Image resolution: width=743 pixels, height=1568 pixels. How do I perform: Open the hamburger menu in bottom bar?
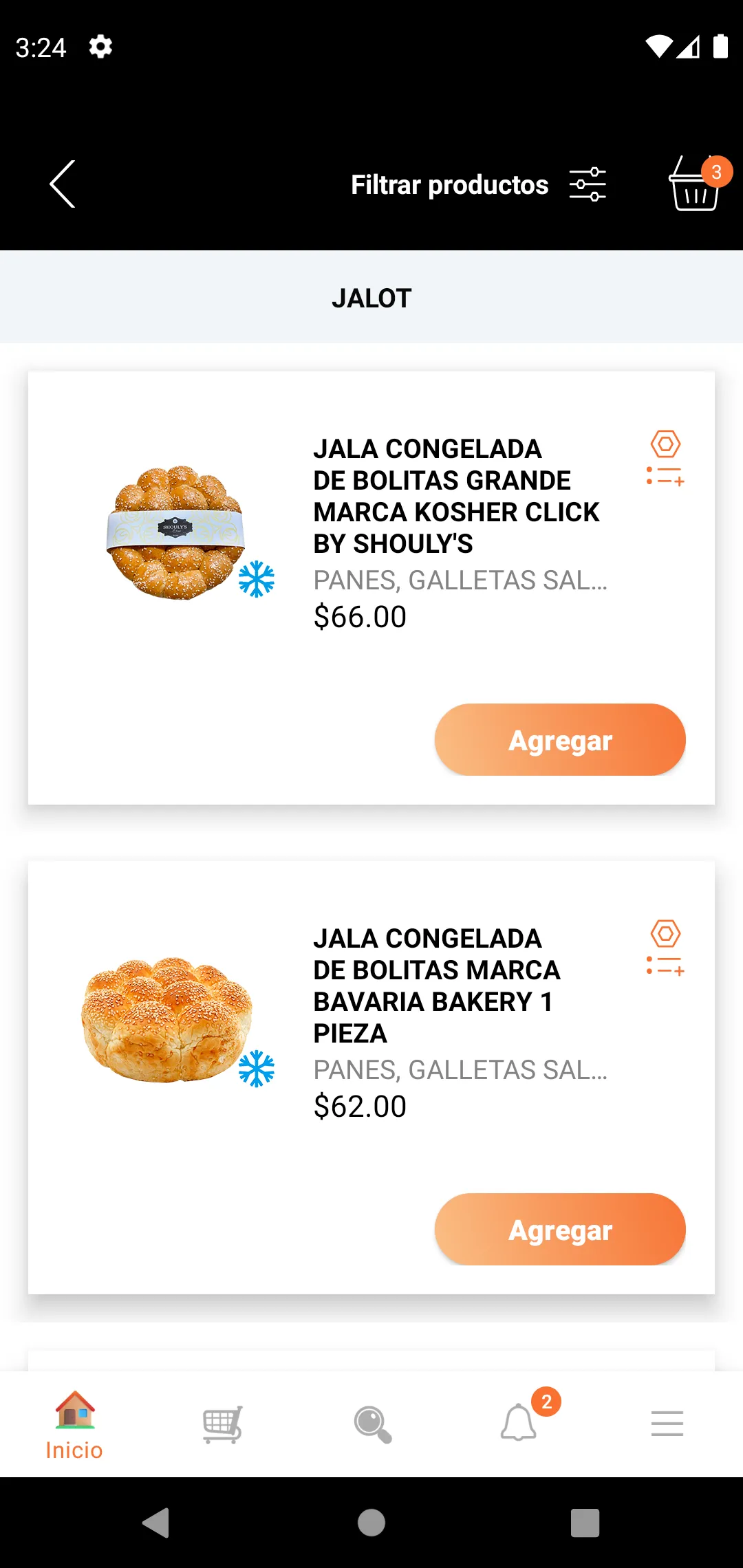[x=667, y=1424]
